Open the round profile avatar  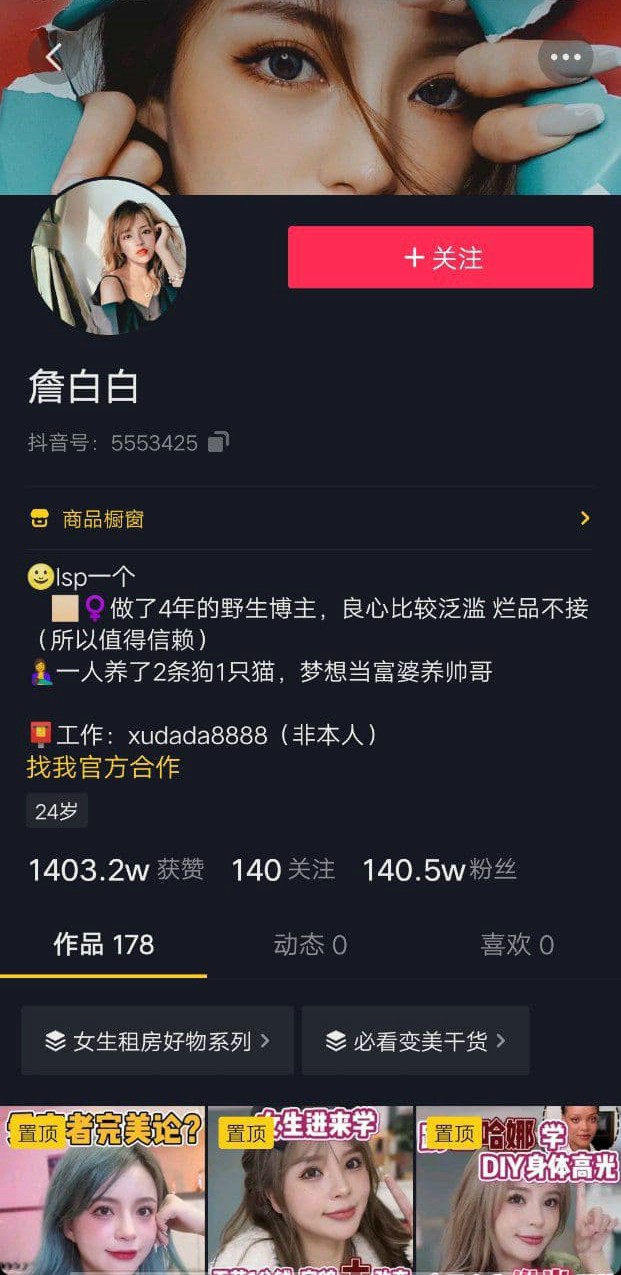(109, 257)
